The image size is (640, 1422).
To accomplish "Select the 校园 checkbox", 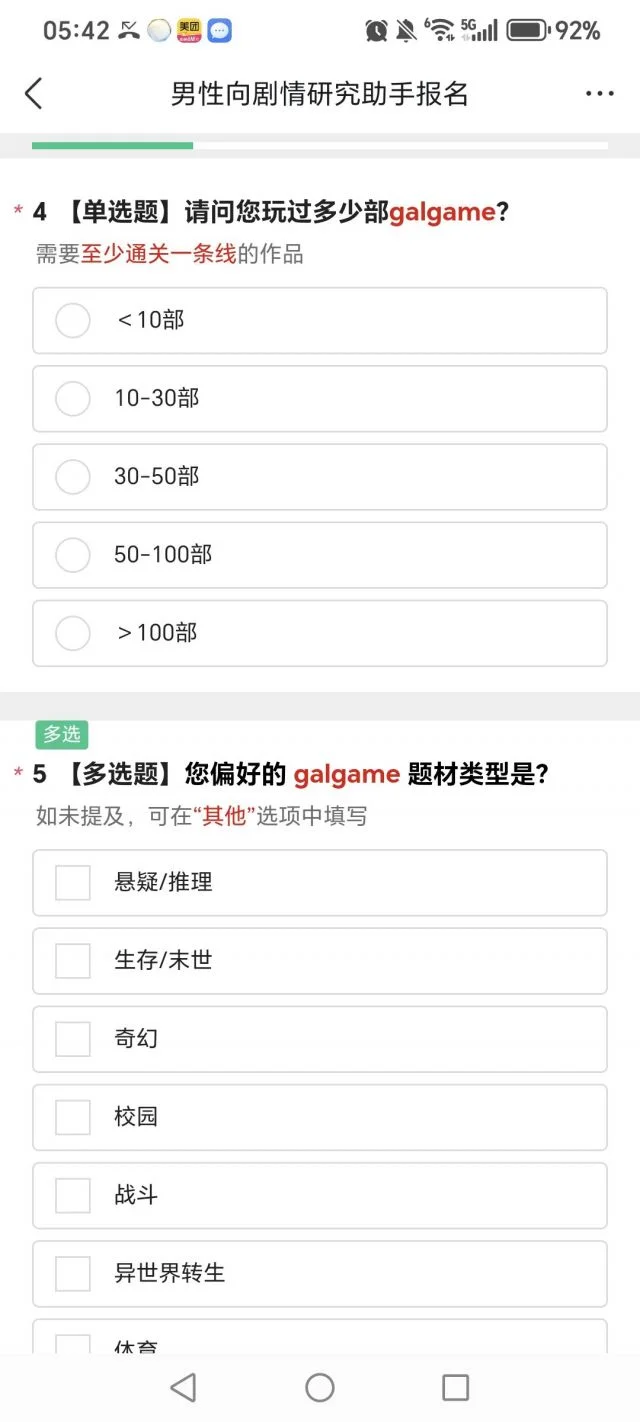I will tap(320, 1117).
